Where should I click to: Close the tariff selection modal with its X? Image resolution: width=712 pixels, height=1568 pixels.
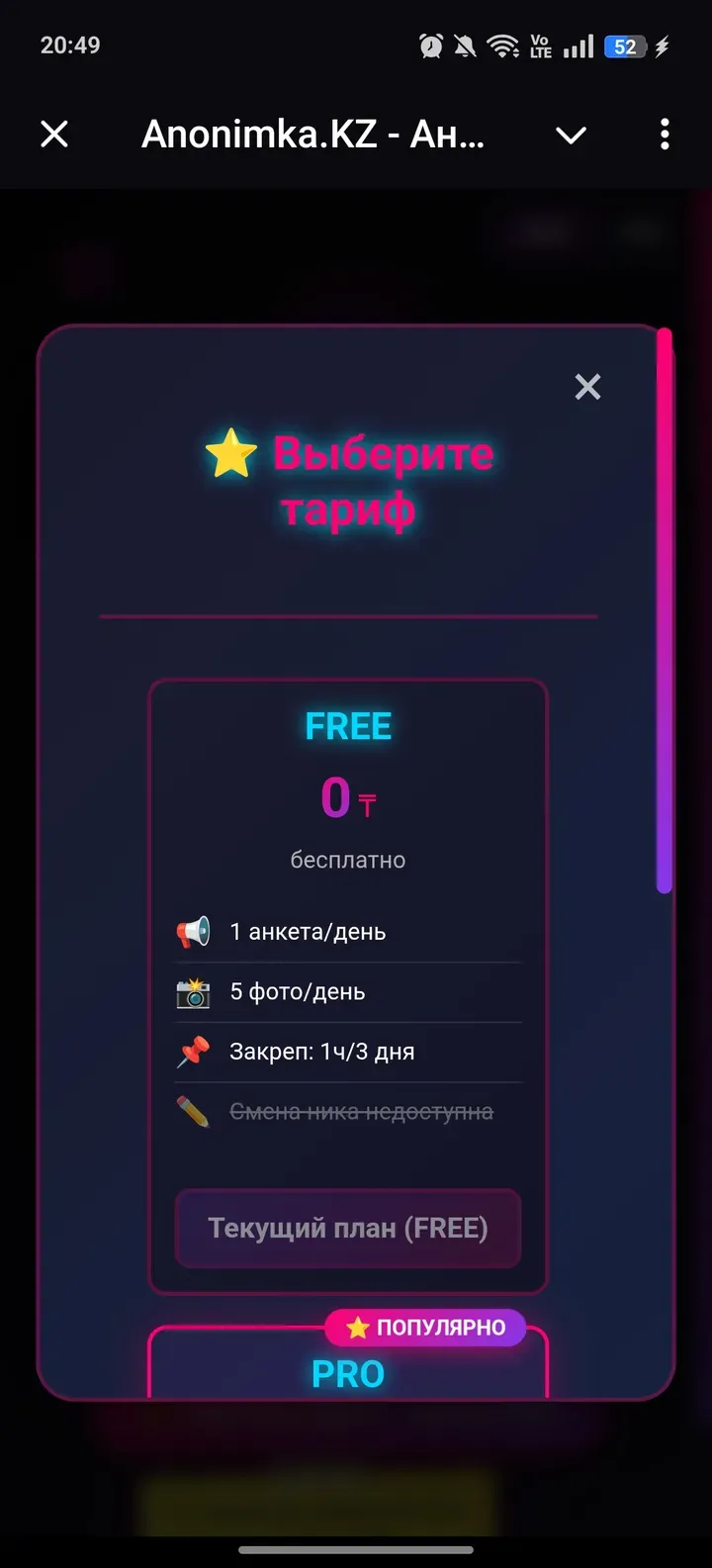pyautogui.click(x=587, y=387)
